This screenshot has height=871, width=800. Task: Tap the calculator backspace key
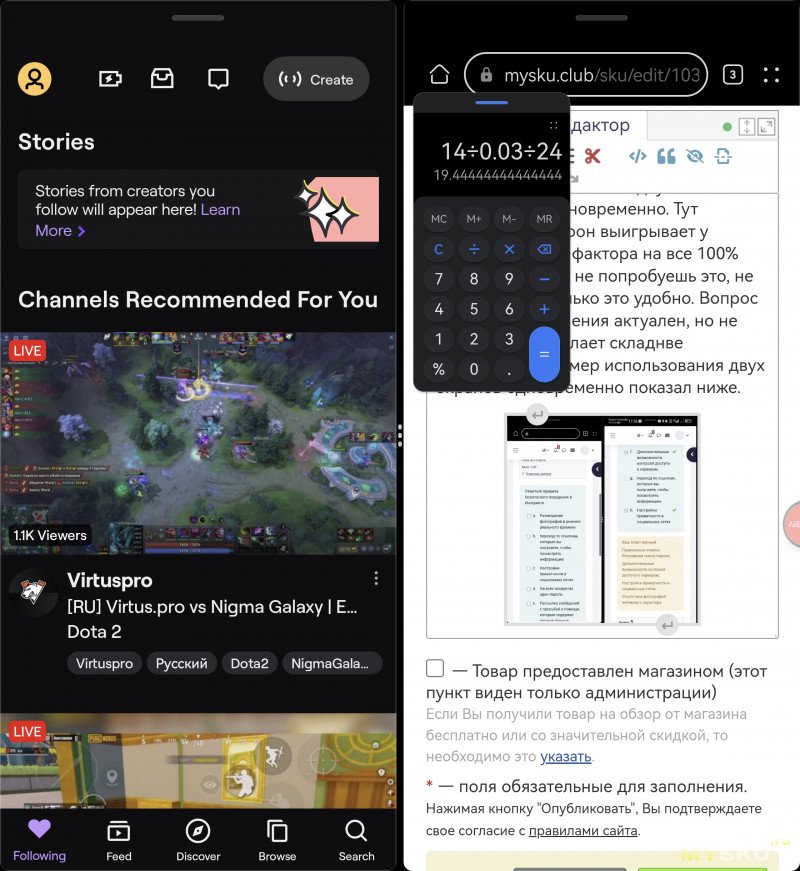click(x=544, y=249)
